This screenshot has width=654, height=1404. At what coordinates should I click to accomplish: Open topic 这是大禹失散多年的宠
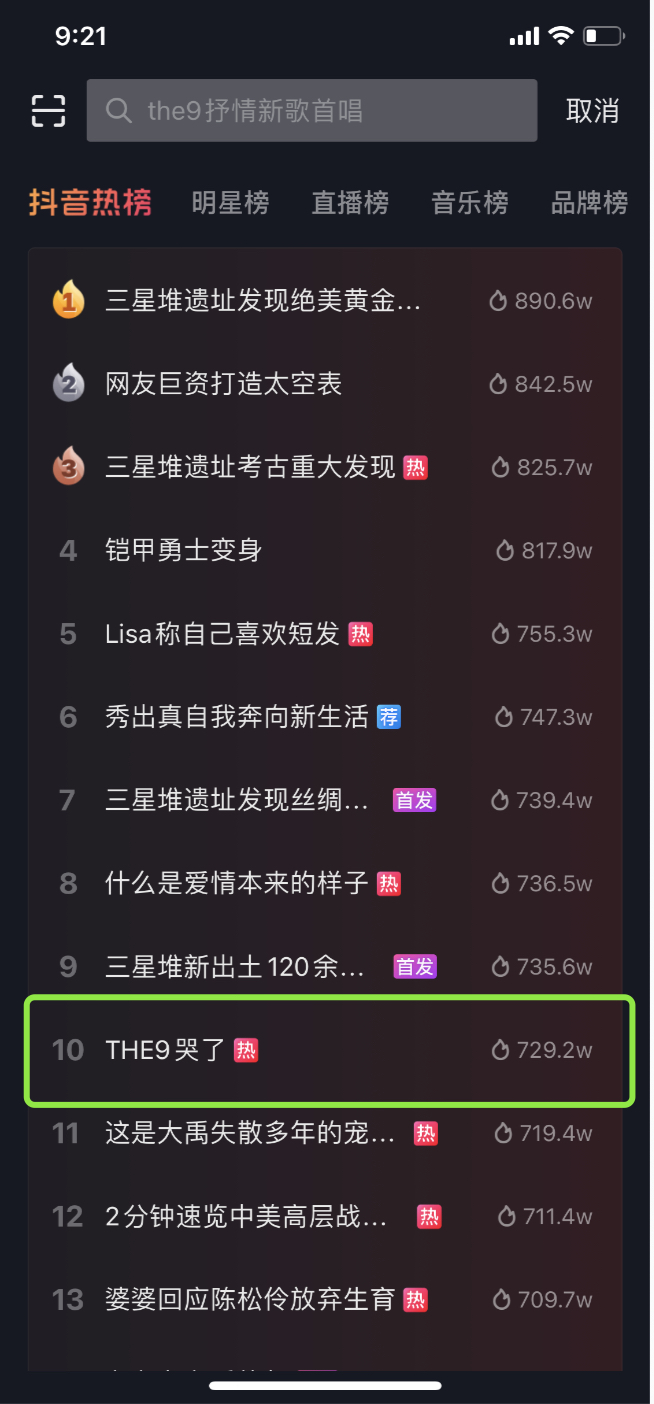point(250,1133)
